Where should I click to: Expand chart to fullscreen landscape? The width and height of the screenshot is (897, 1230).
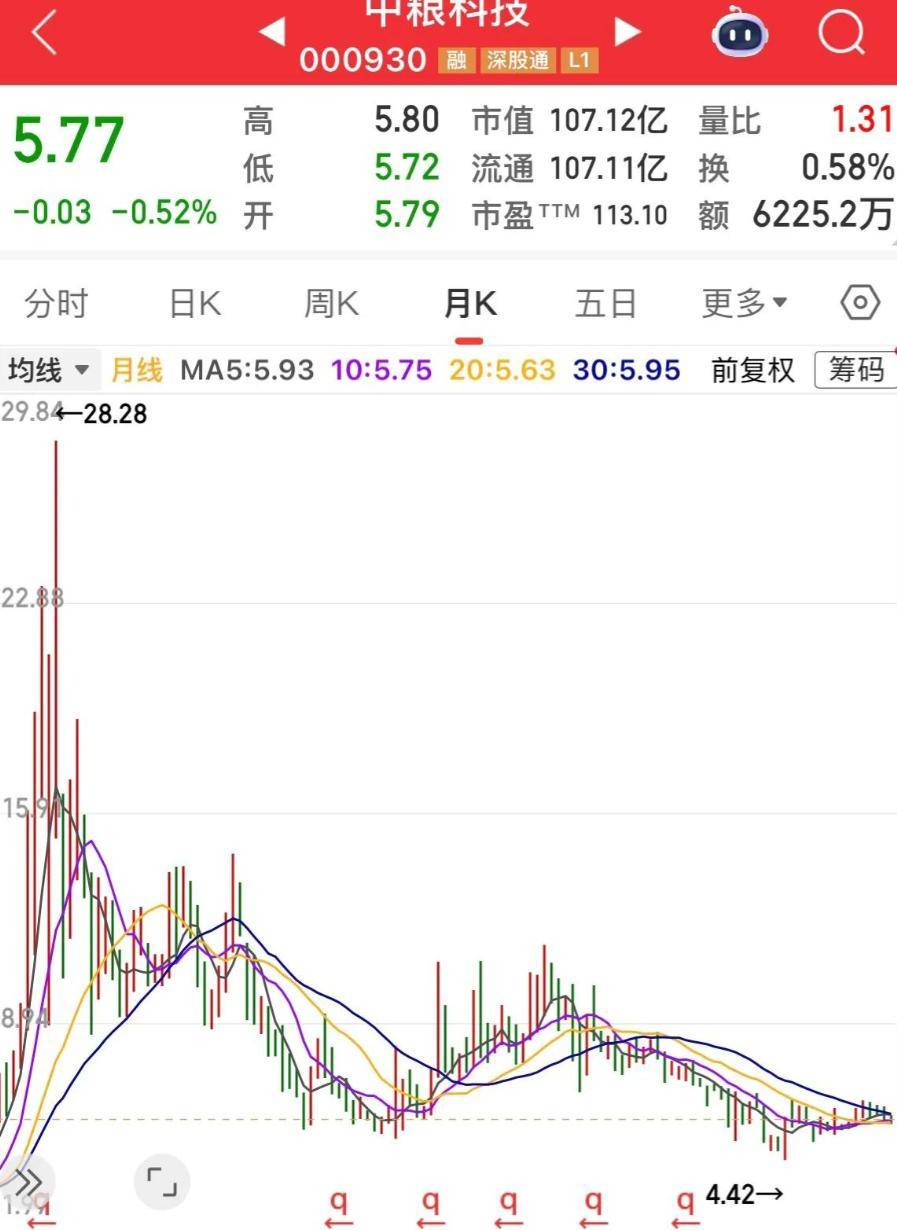point(162,1183)
